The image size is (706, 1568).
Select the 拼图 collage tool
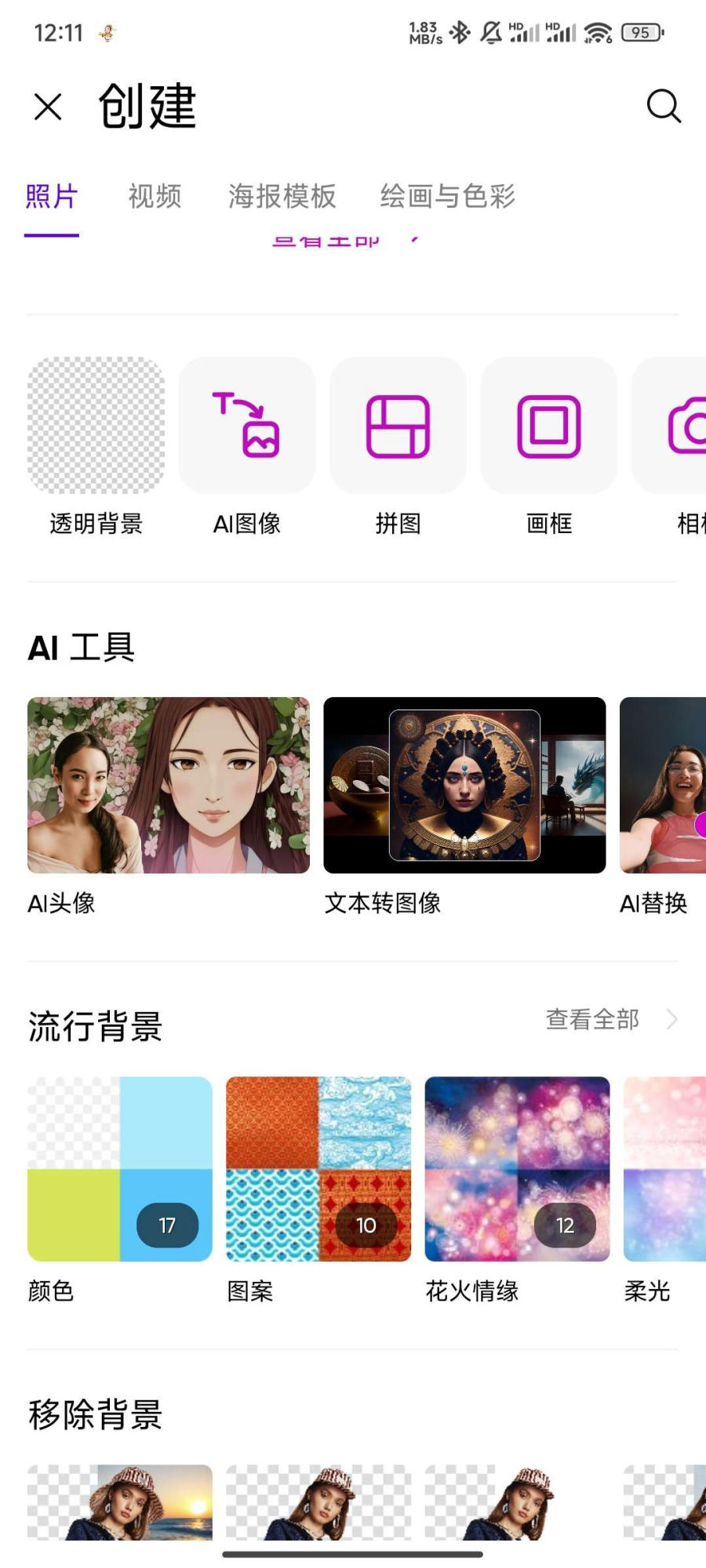pyautogui.click(x=397, y=424)
